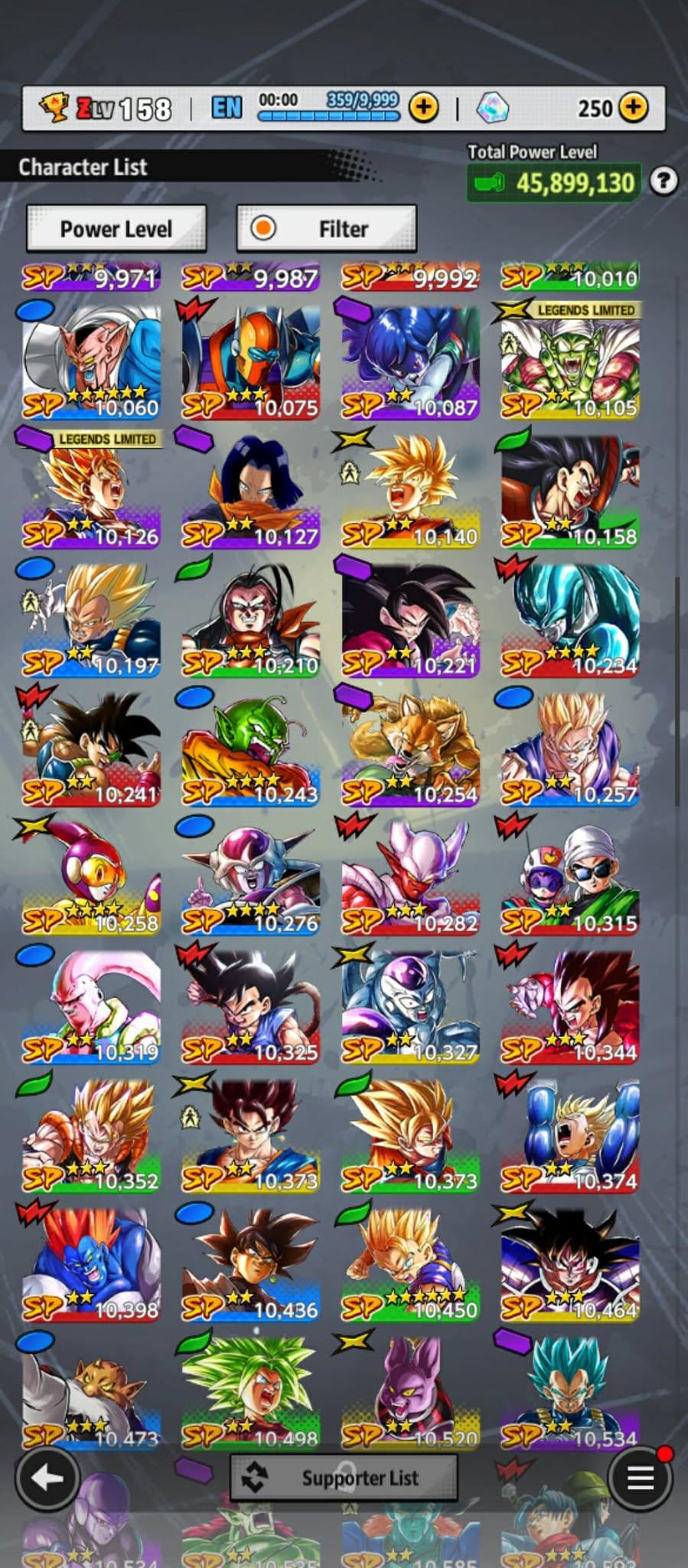
Task: Open the Supporter List
Action: pos(344,1478)
